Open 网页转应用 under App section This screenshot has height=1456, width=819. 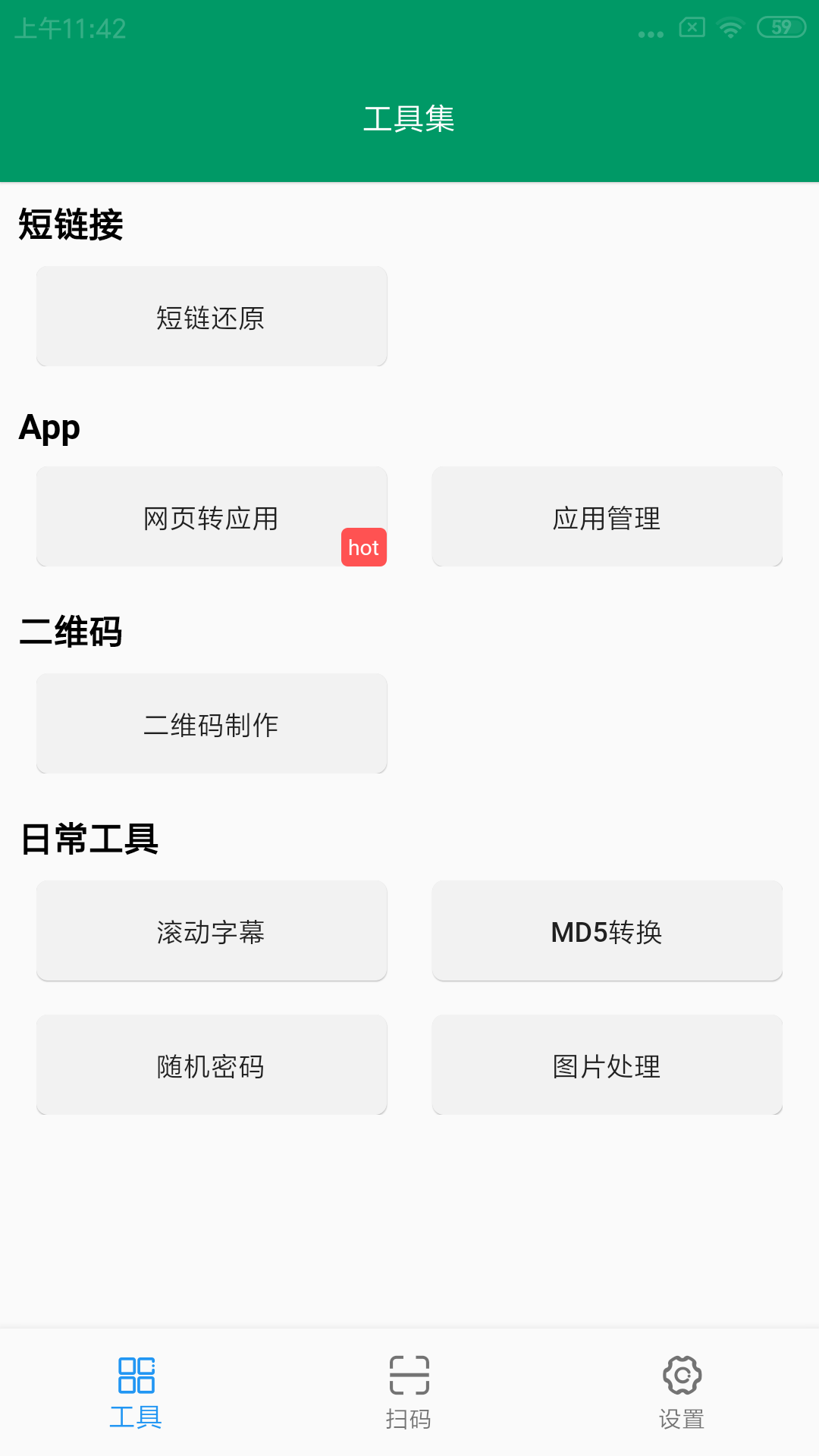pyautogui.click(x=211, y=516)
